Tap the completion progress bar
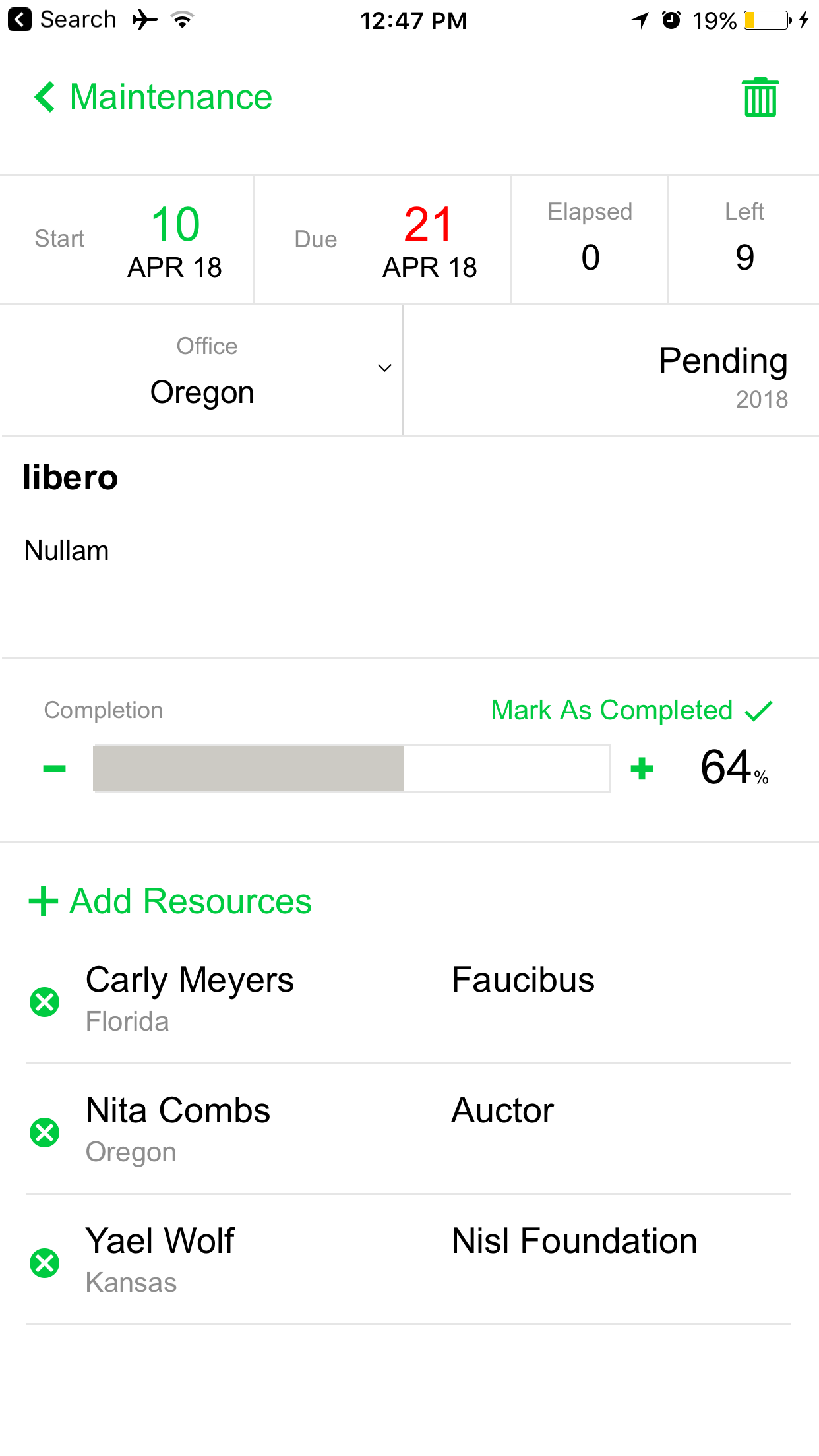819x1456 pixels. [351, 768]
